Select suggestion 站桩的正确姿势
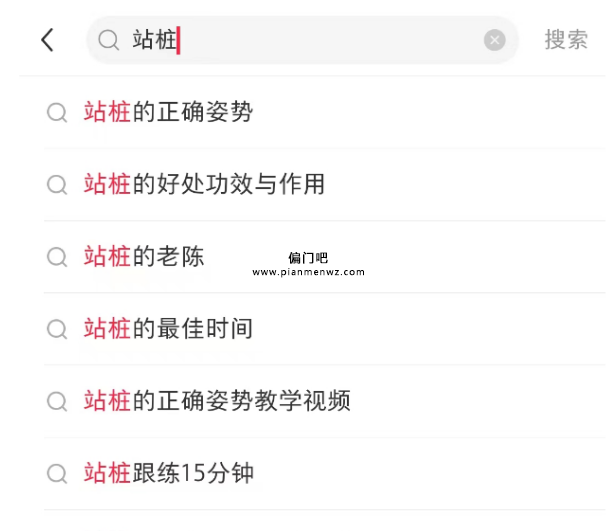The height and width of the screenshot is (531, 616). click(168, 113)
